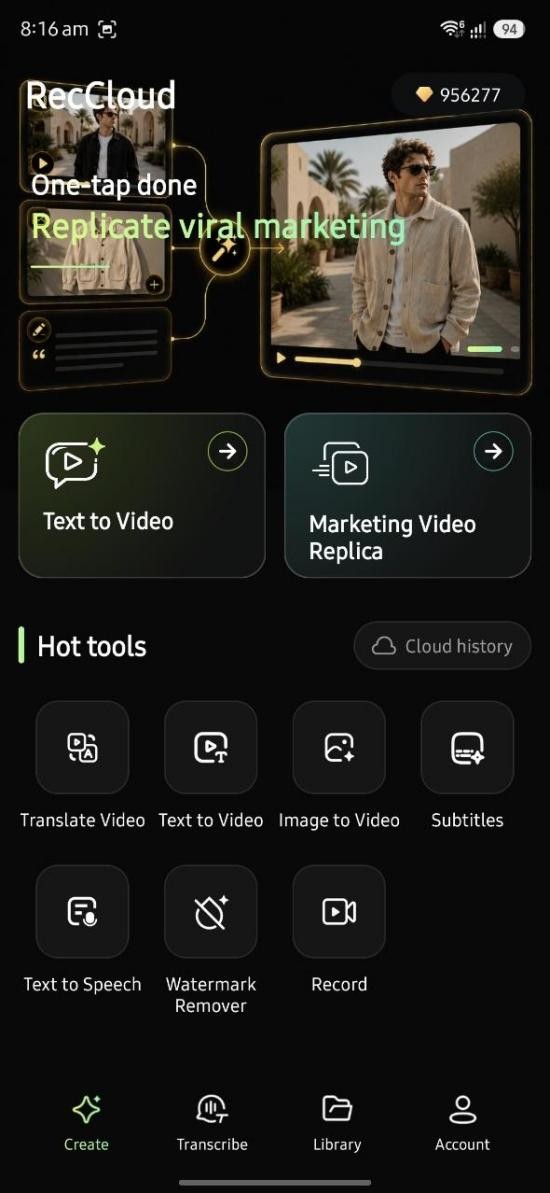The height and width of the screenshot is (1193, 550).
Task: Open Cloud history
Action: click(x=442, y=646)
